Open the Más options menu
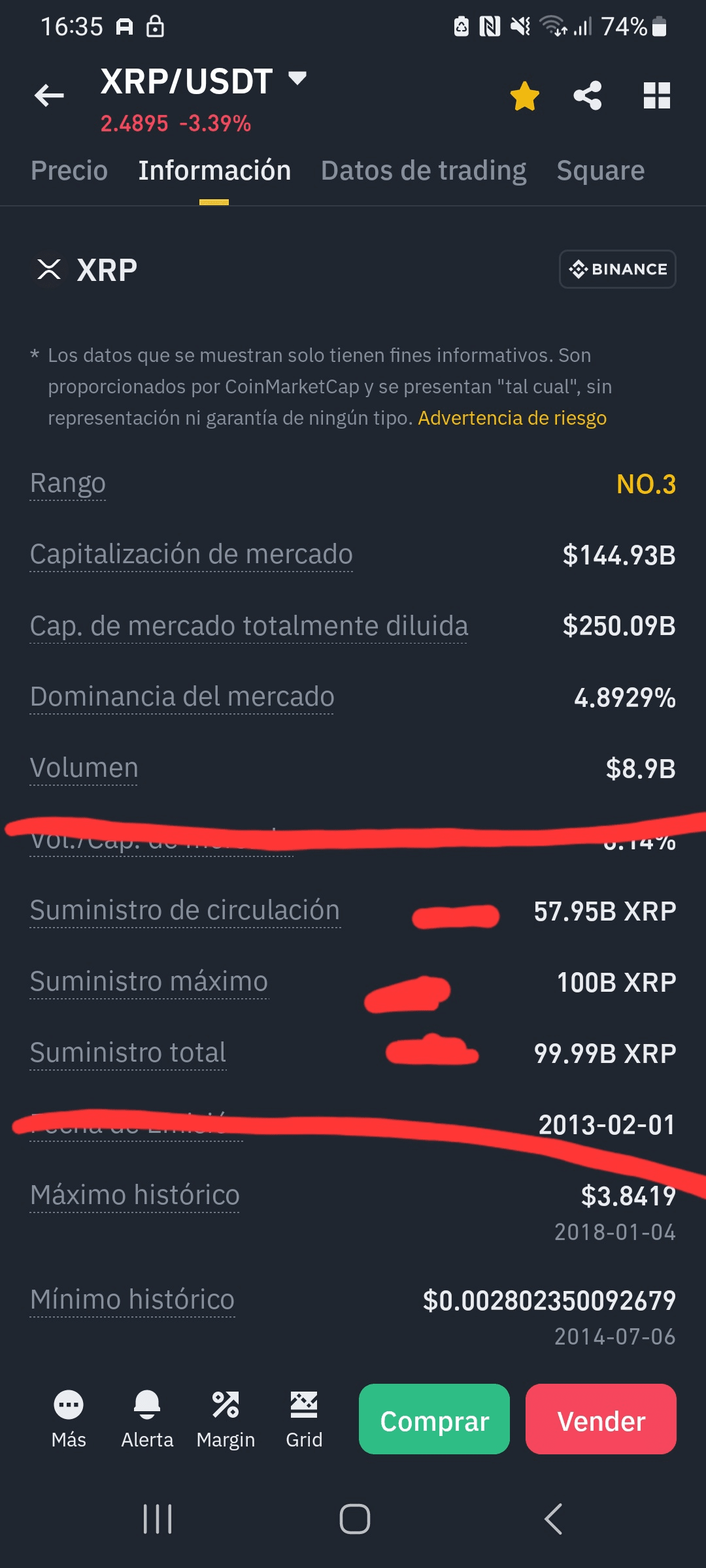This screenshot has height=1568, width=706. [x=69, y=1418]
